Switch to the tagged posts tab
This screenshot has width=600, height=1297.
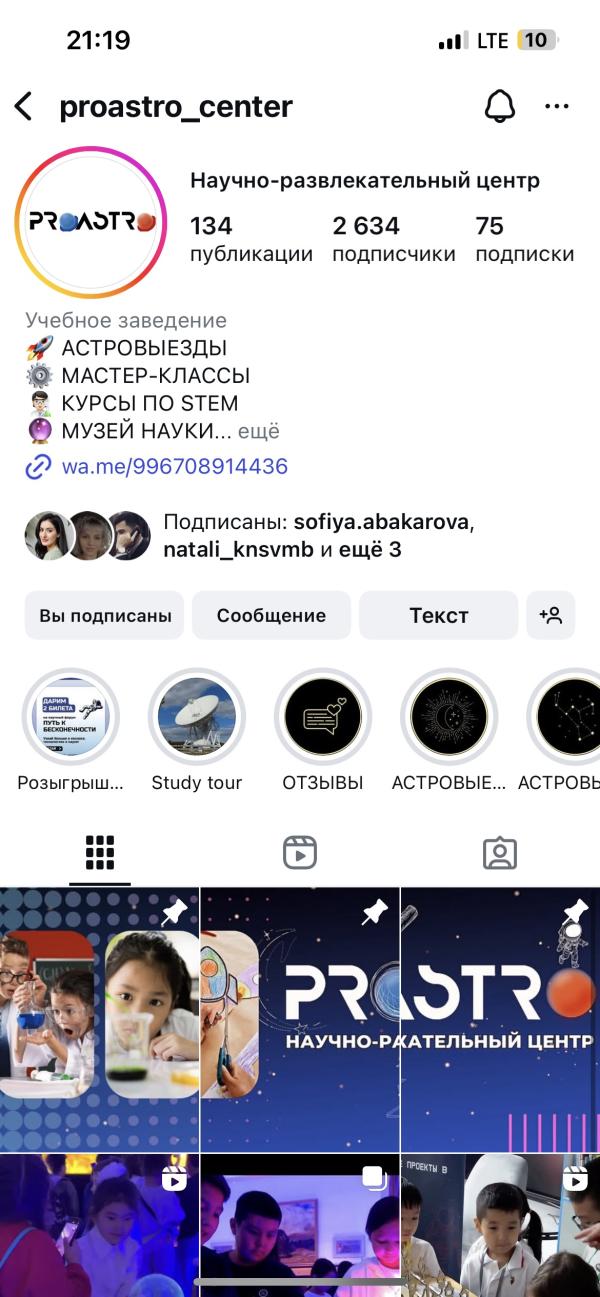click(x=499, y=853)
